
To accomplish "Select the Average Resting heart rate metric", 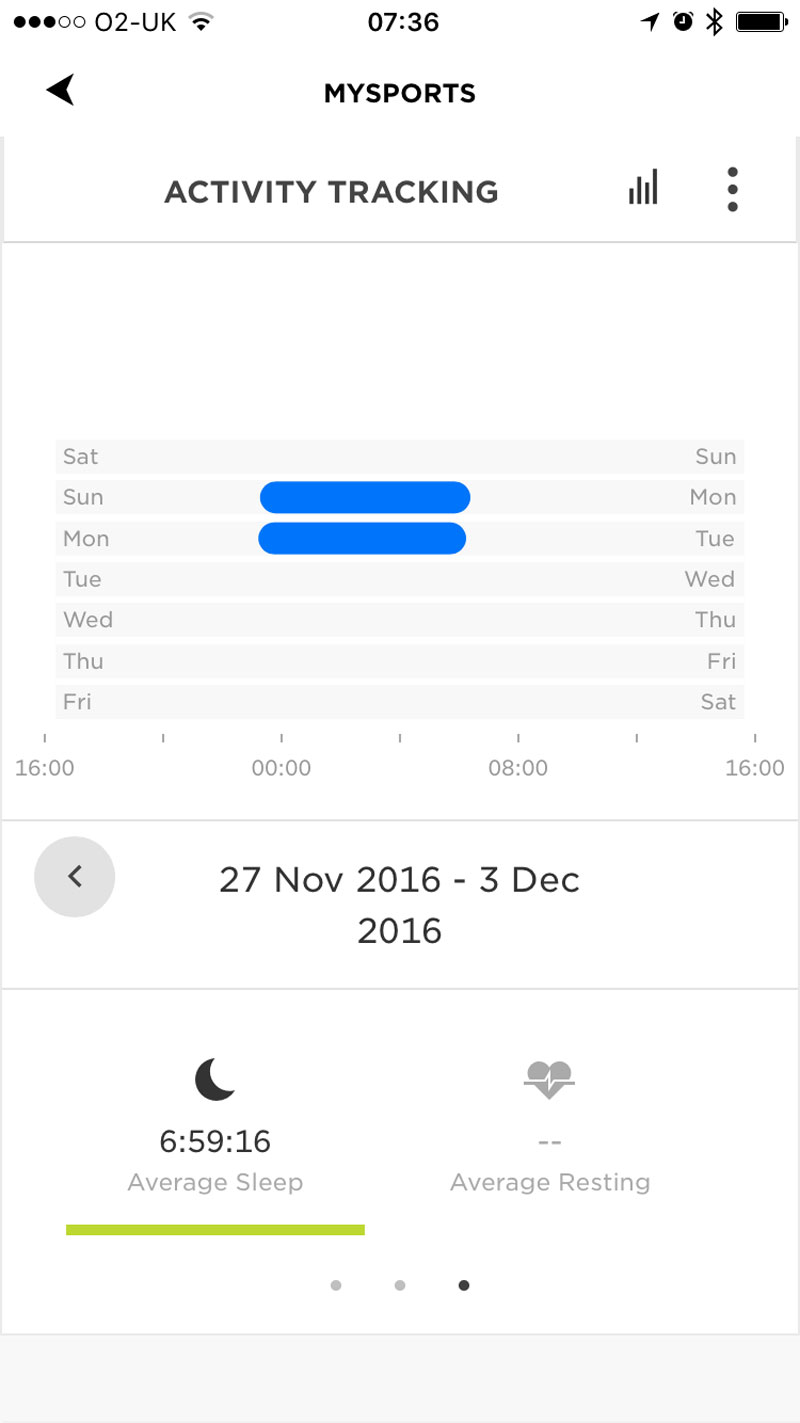I will coord(549,1128).
